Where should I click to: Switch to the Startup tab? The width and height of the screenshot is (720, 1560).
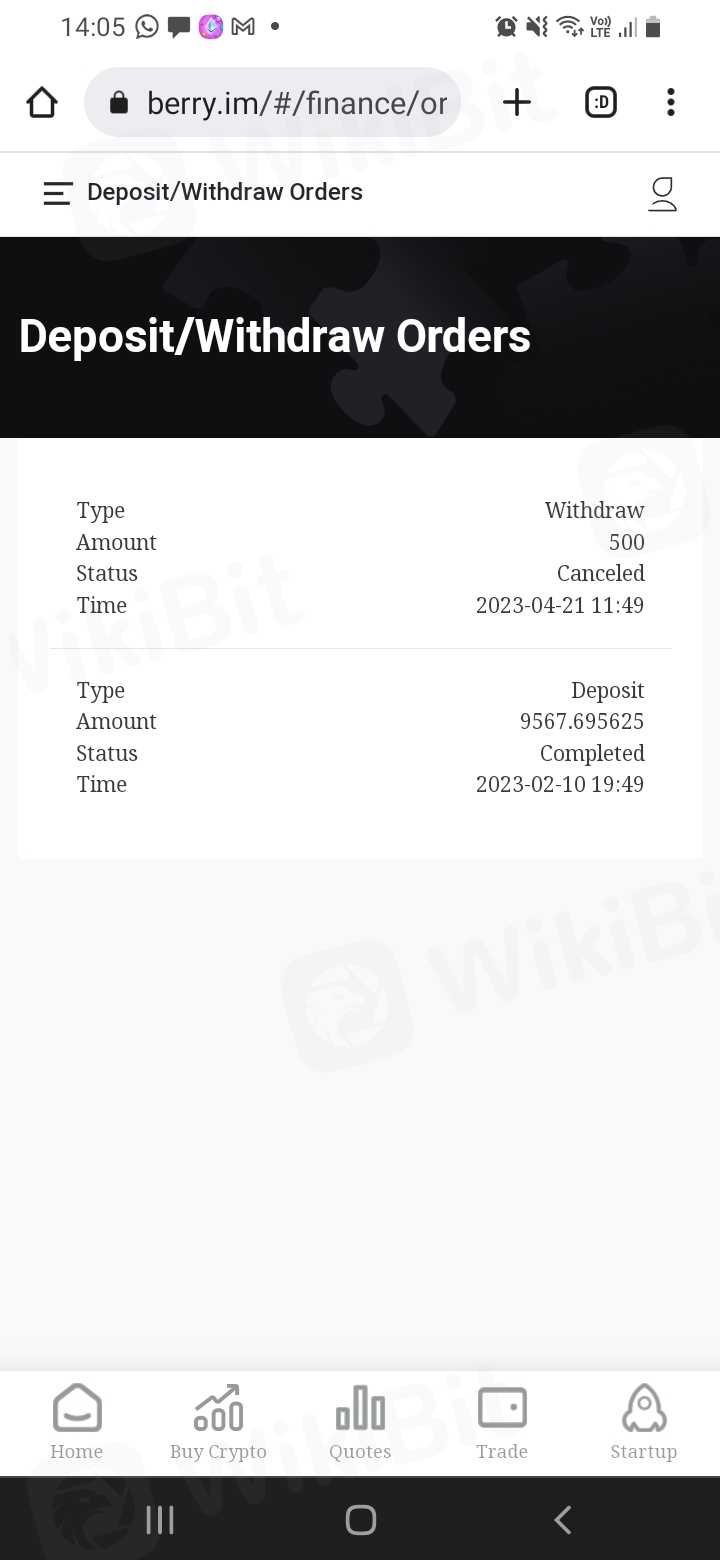643,1422
